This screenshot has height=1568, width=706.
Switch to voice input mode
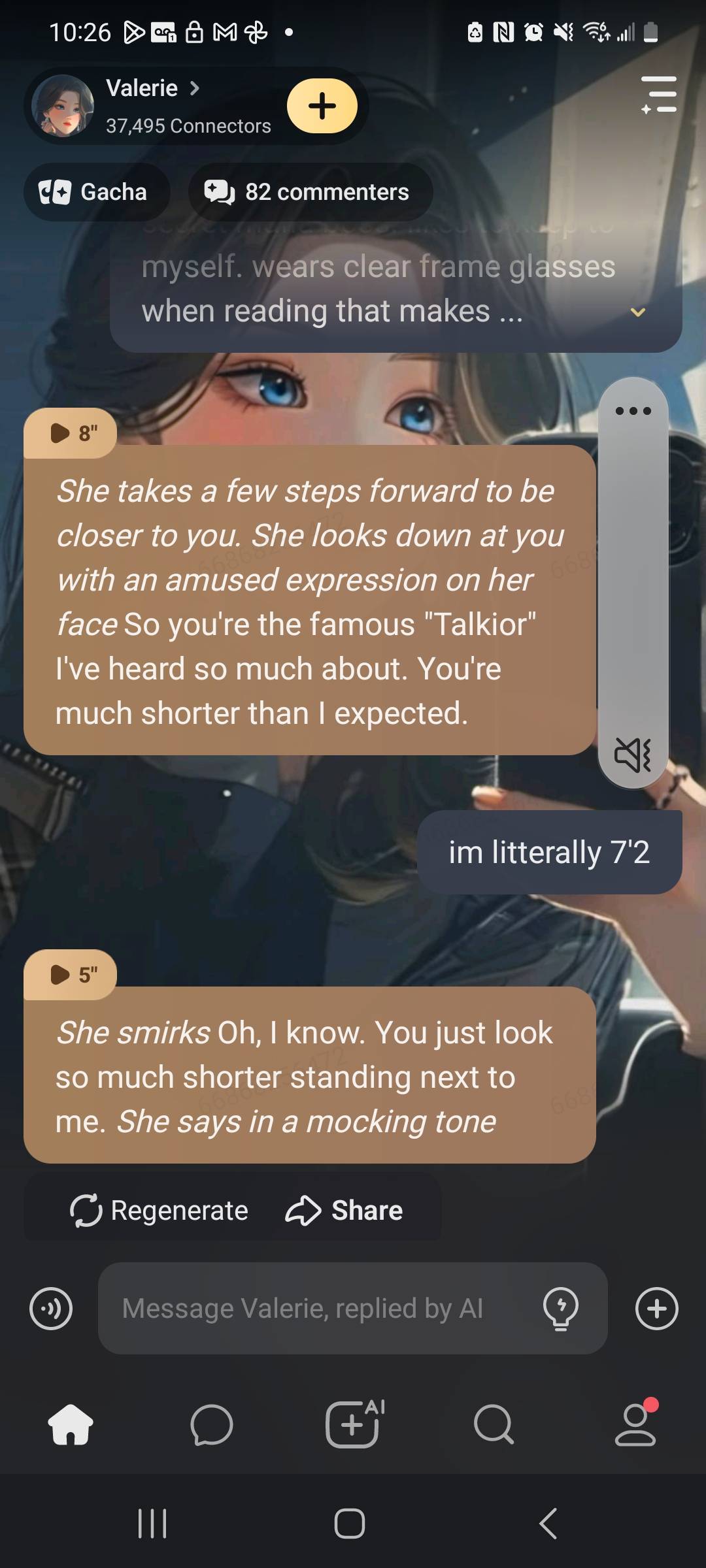click(51, 1309)
